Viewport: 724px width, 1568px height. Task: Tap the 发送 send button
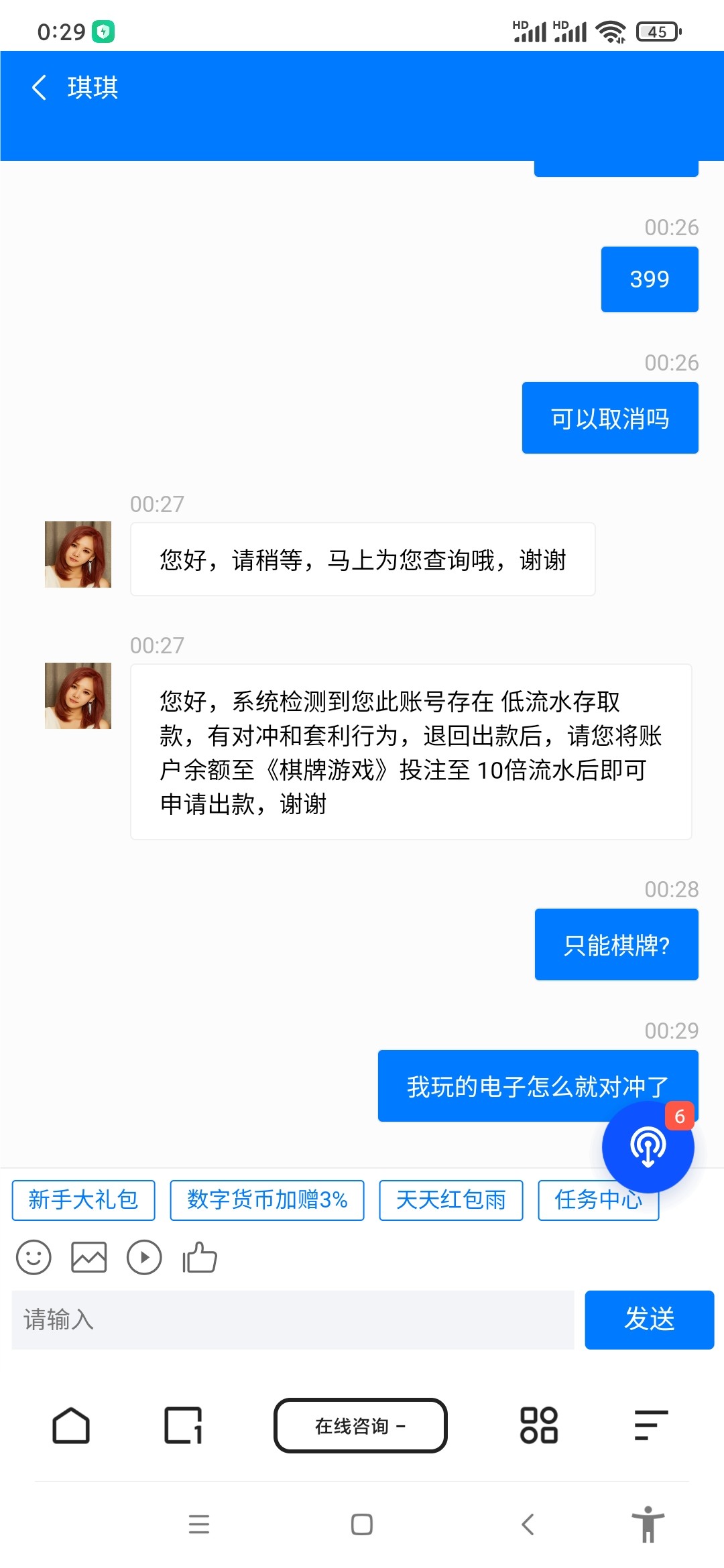tap(649, 1319)
